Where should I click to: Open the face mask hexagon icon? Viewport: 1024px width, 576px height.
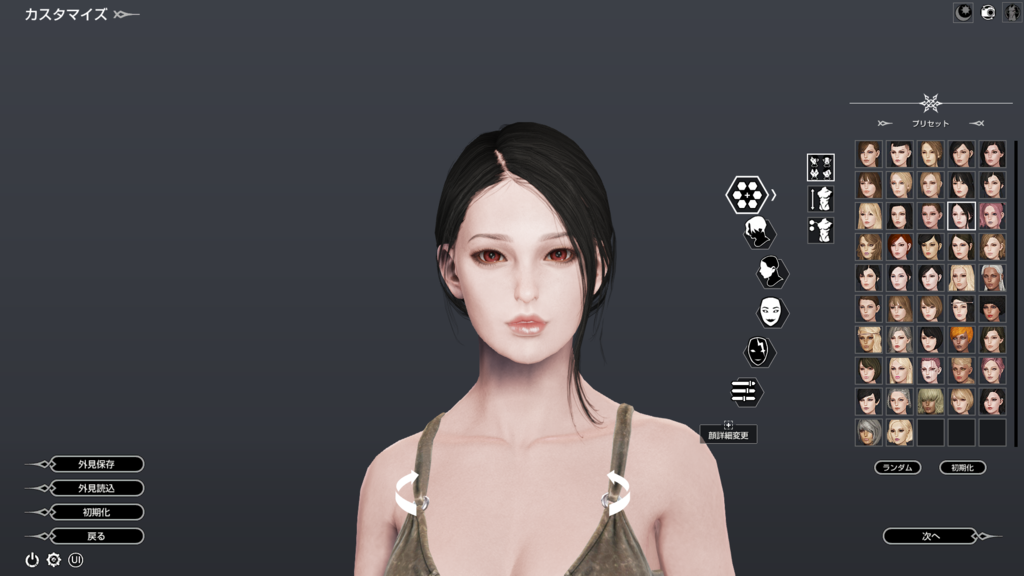point(771,312)
